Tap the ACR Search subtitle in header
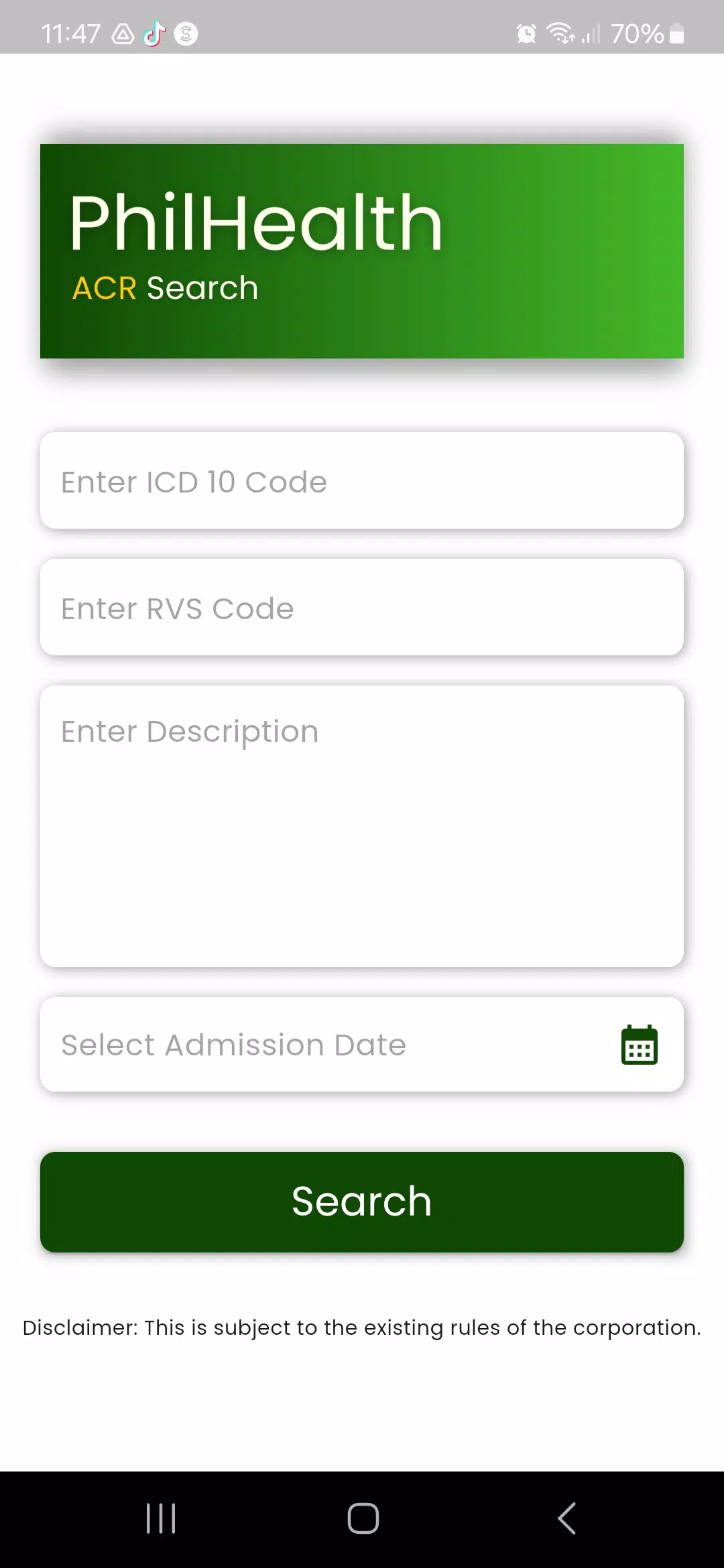 (165, 287)
